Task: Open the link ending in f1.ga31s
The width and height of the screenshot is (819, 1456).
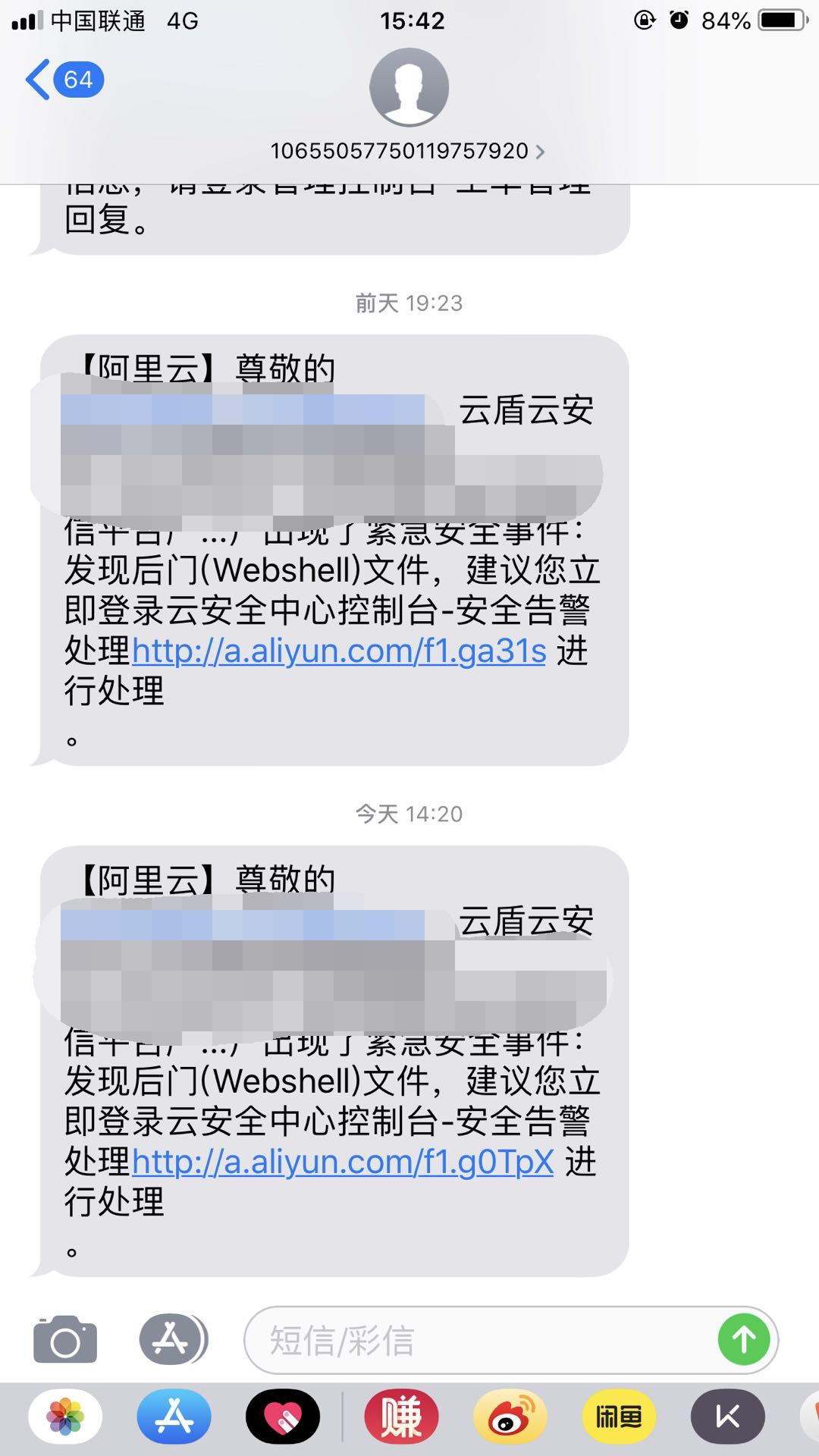Action: tap(339, 651)
